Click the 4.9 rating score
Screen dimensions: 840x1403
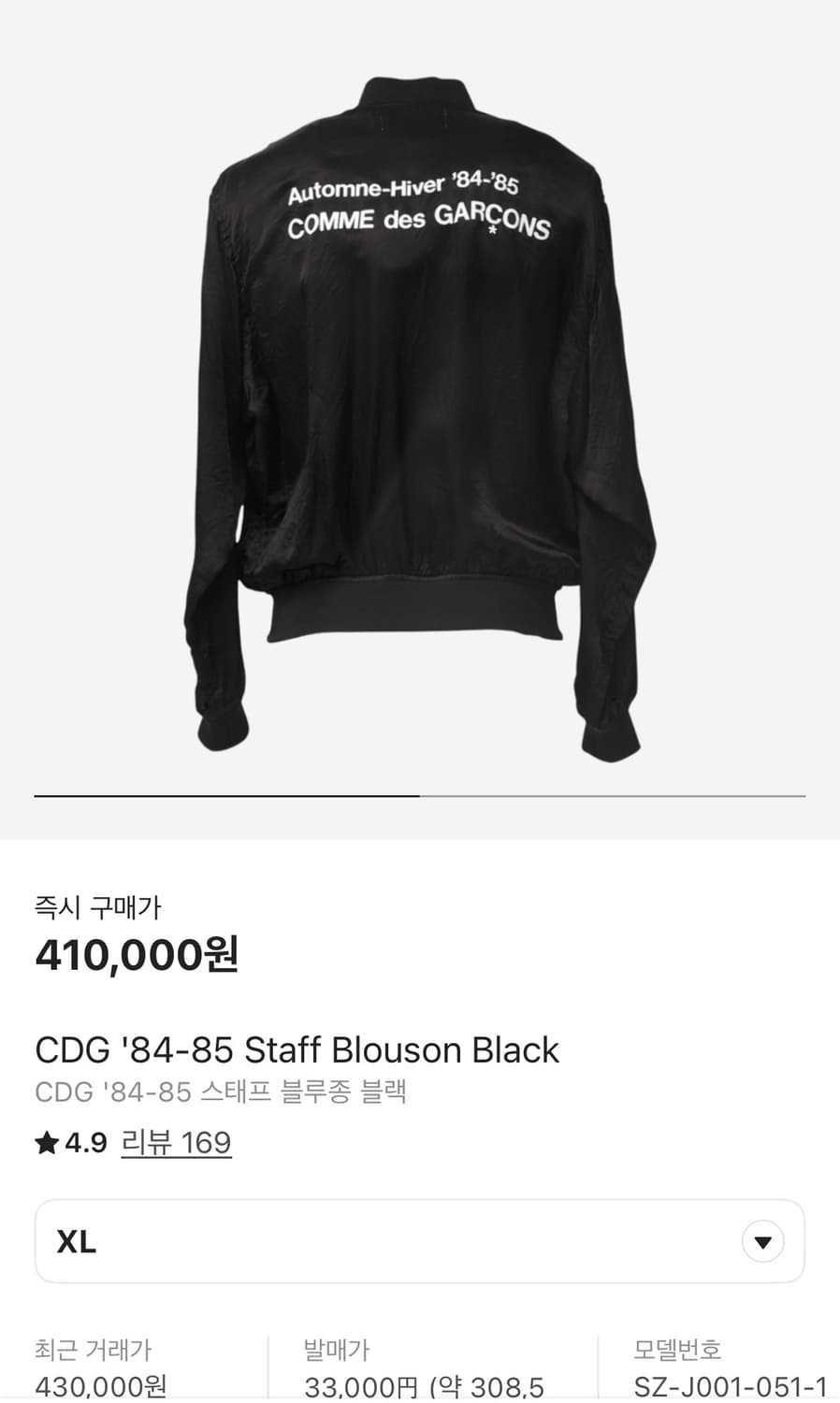click(x=84, y=1142)
